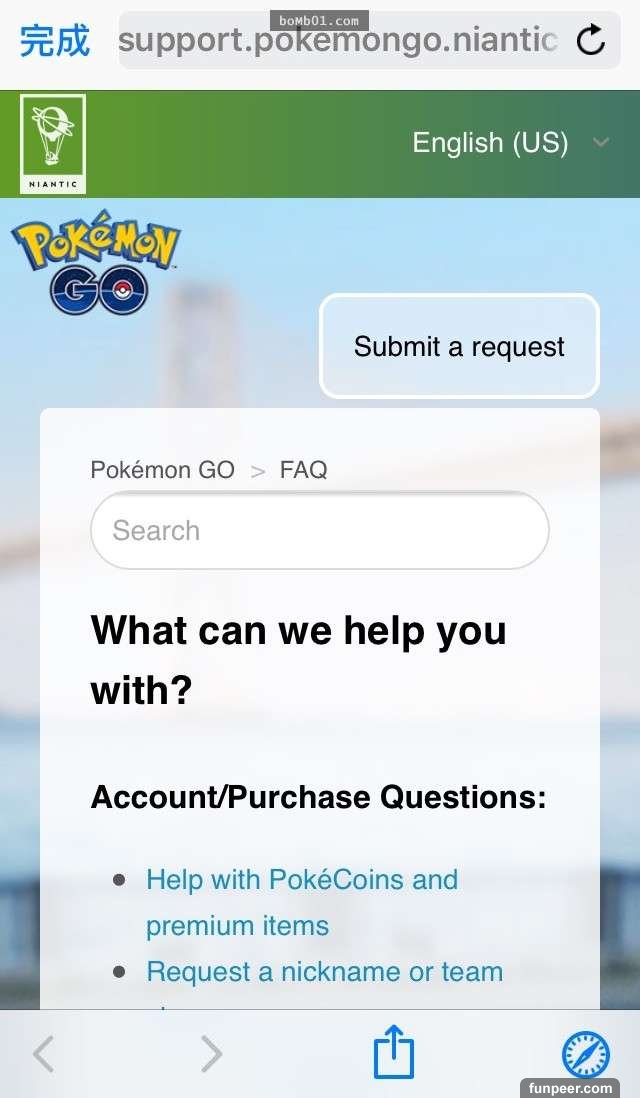This screenshot has width=640, height=1098.
Task: Reload the support page
Action: 591,41
